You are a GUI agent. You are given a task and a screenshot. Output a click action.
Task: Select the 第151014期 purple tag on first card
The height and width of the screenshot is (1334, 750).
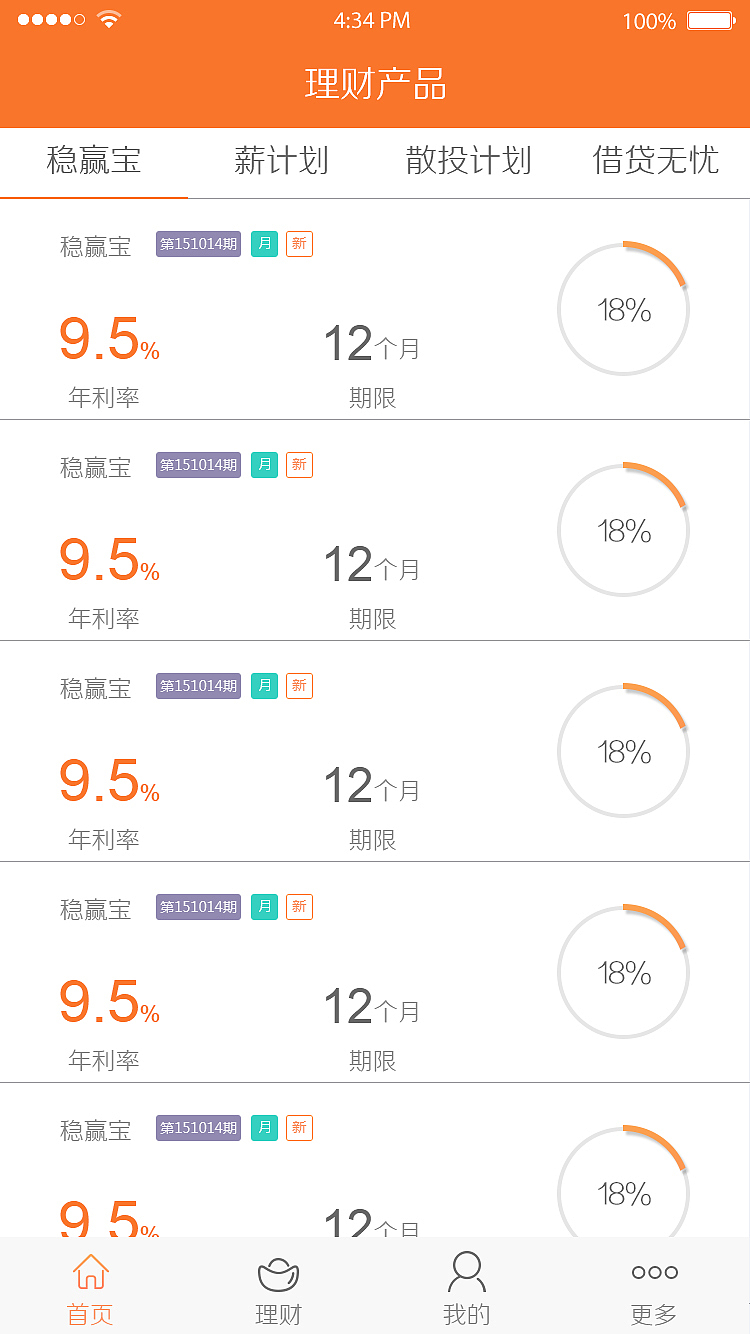point(197,243)
